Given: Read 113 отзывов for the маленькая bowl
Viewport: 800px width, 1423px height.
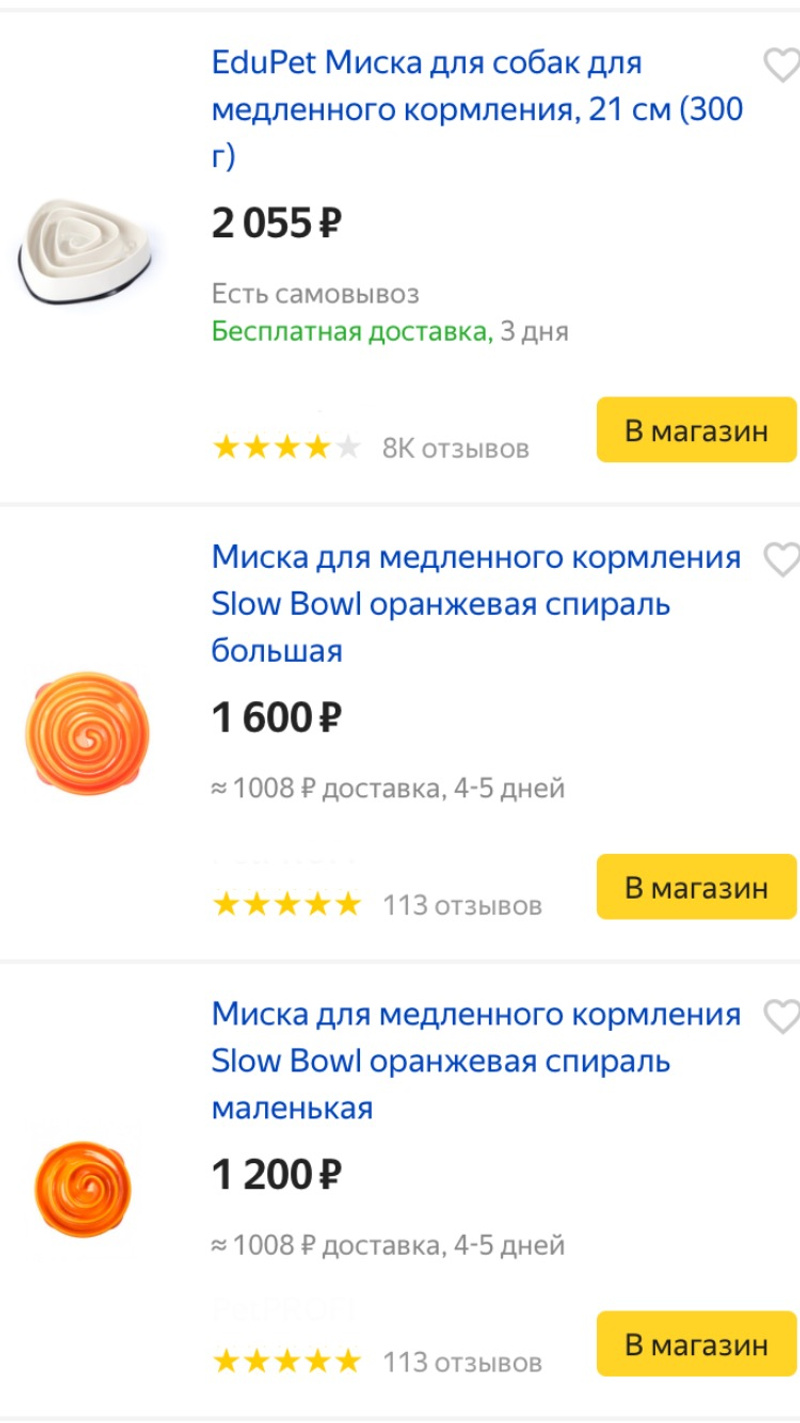Looking at the screenshot, I should [461, 1361].
